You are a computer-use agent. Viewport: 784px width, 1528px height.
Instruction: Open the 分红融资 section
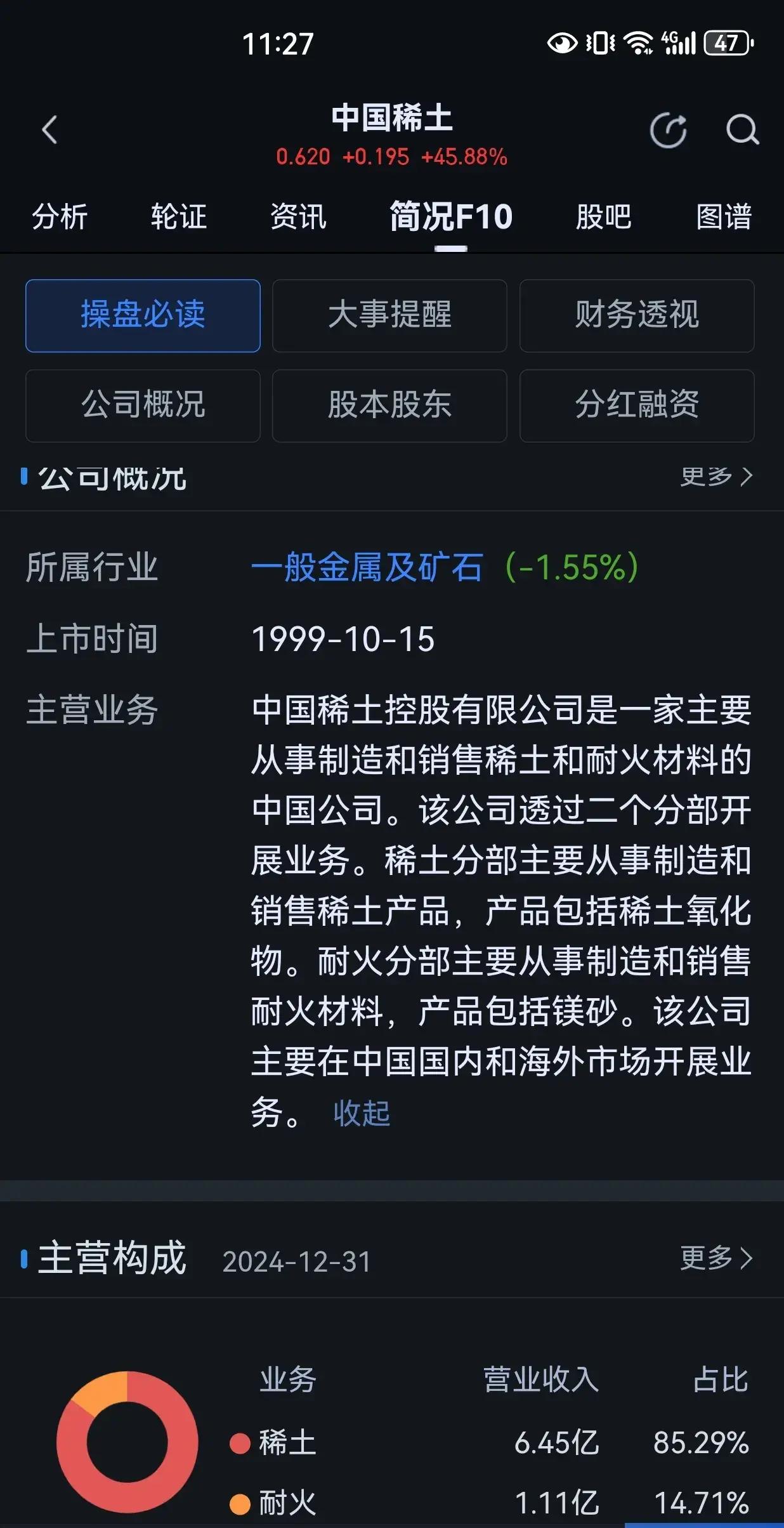636,405
